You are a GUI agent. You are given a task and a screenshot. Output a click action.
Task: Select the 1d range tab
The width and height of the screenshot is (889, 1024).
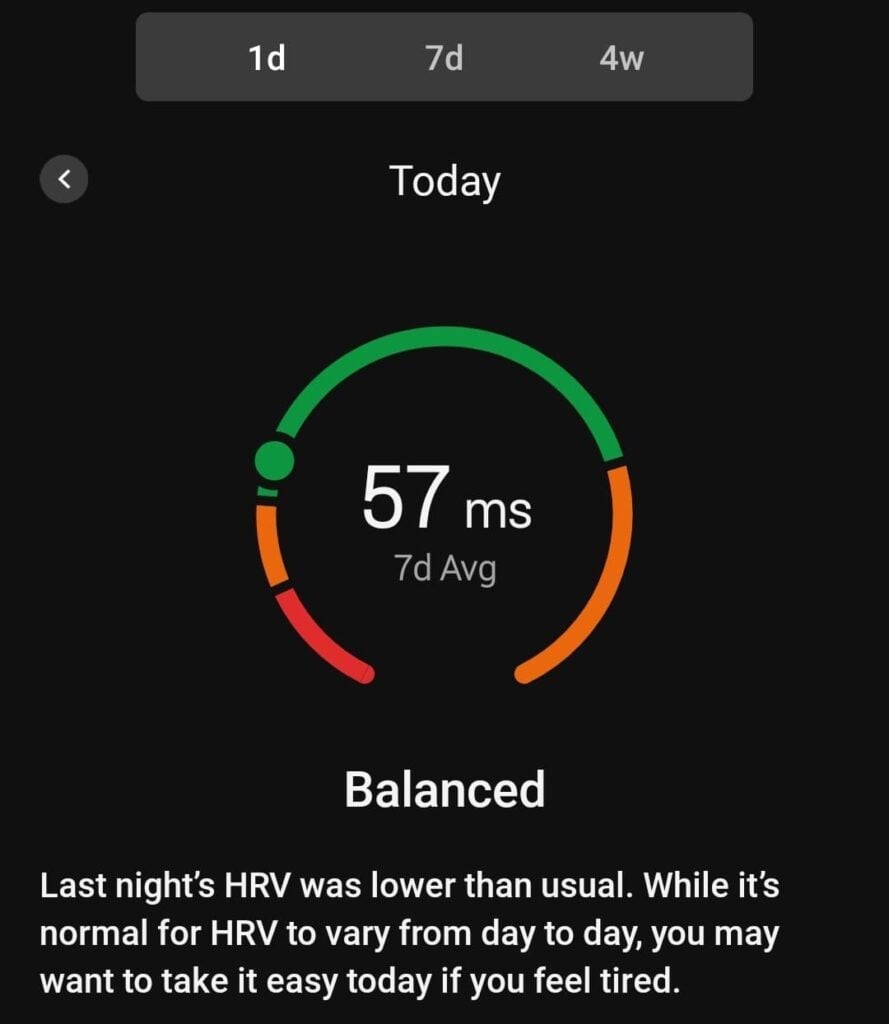click(x=267, y=57)
